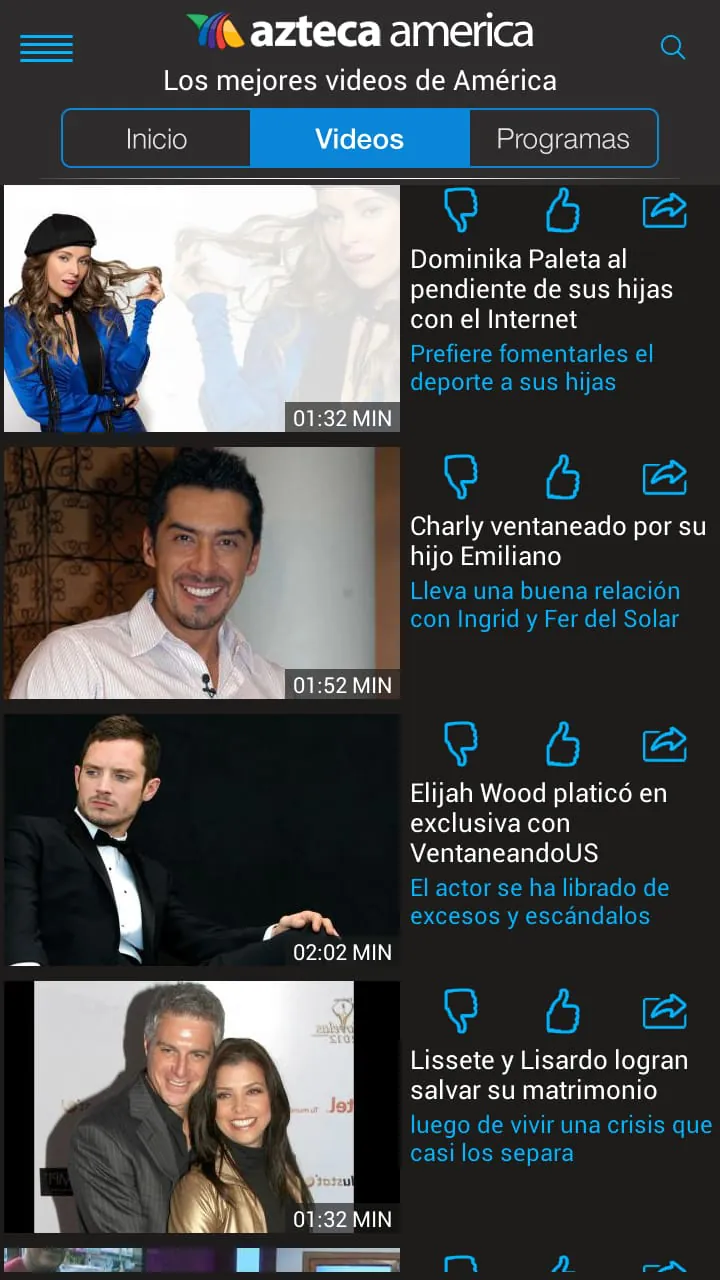
Task: Click the Azteca America logo
Action: coord(360,31)
